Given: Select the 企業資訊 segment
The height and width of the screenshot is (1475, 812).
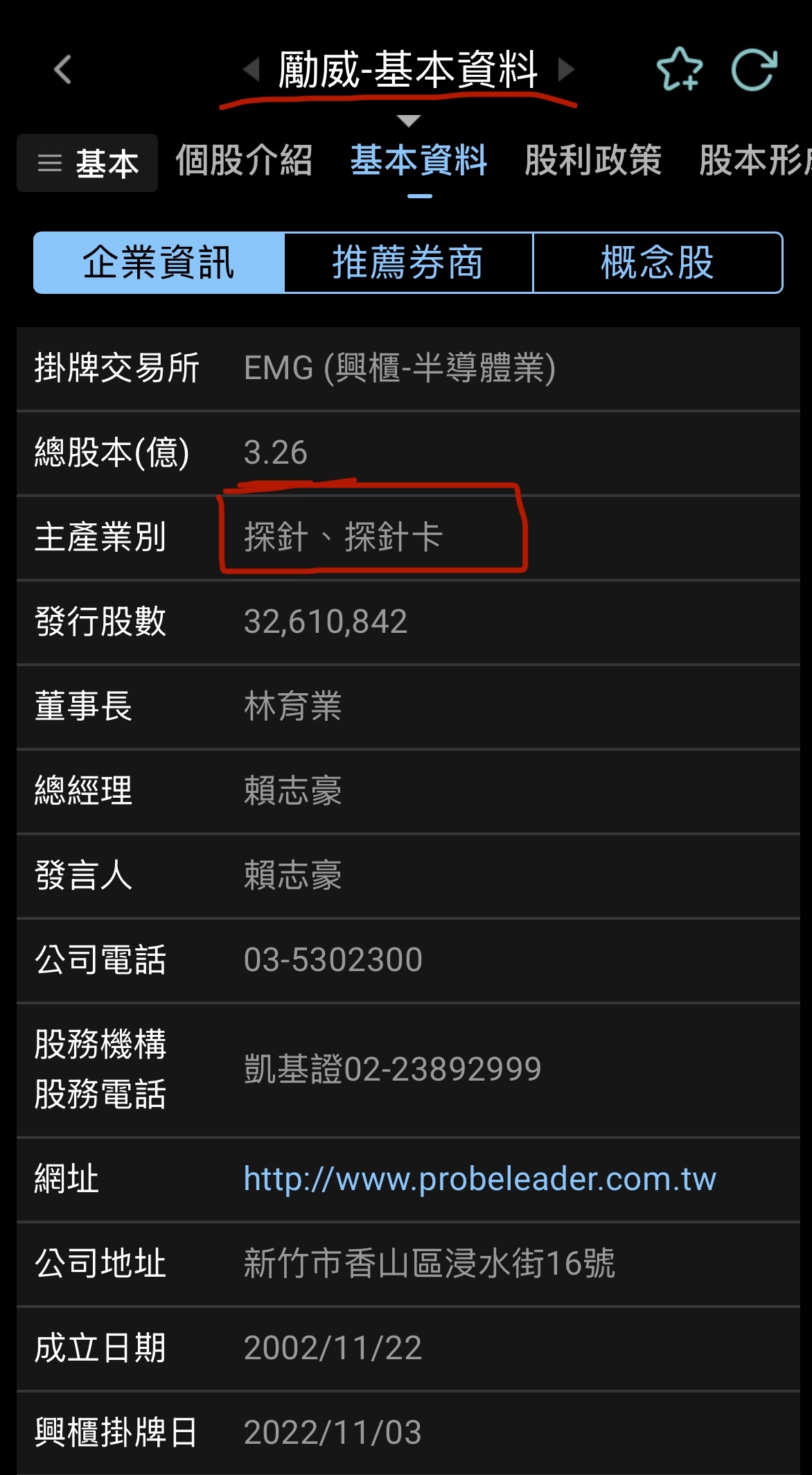Looking at the screenshot, I should coord(159,263).
